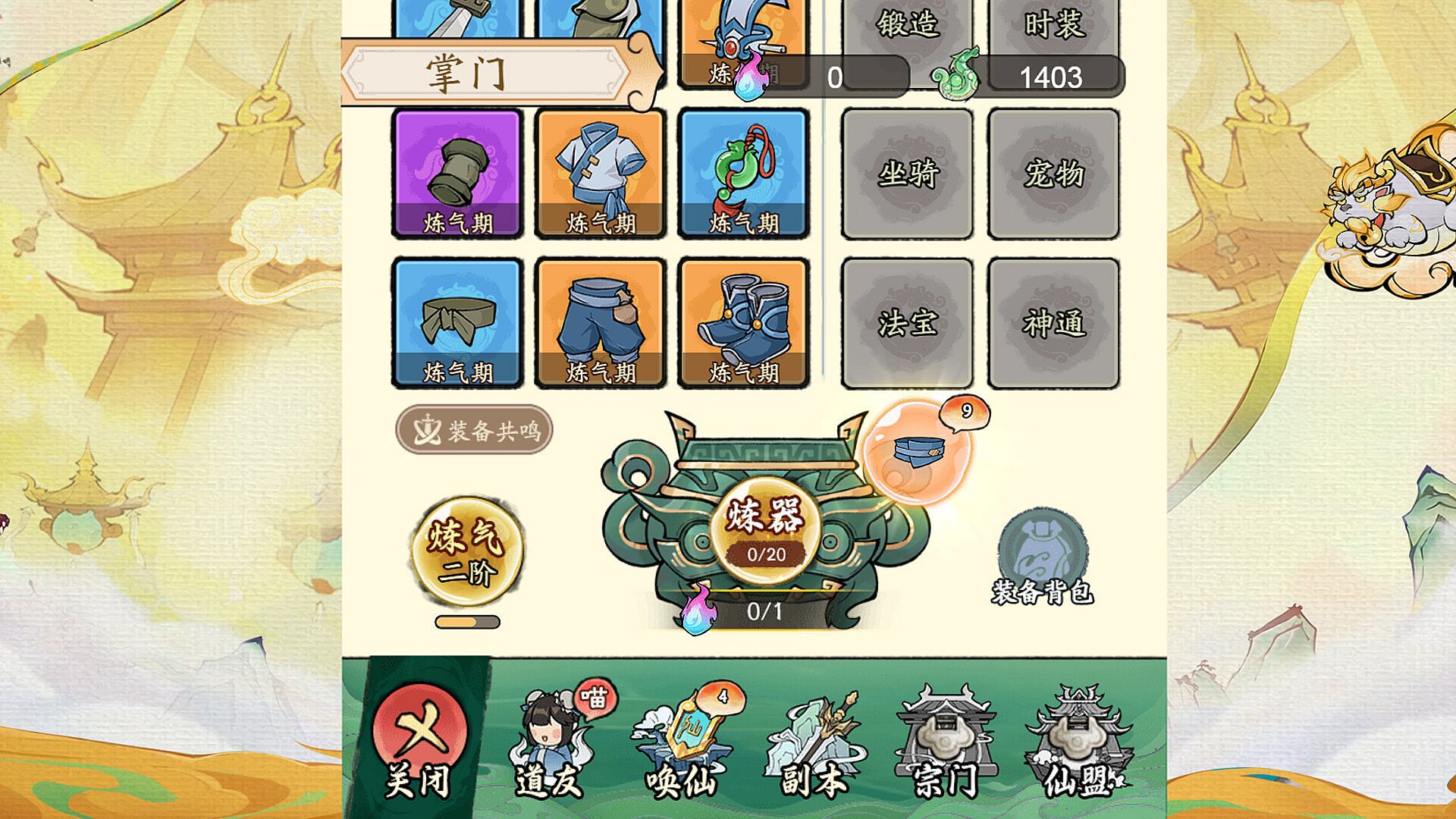Select the jade pendant equipment slot
Image resolution: width=1456 pixels, height=819 pixels.
tap(743, 174)
